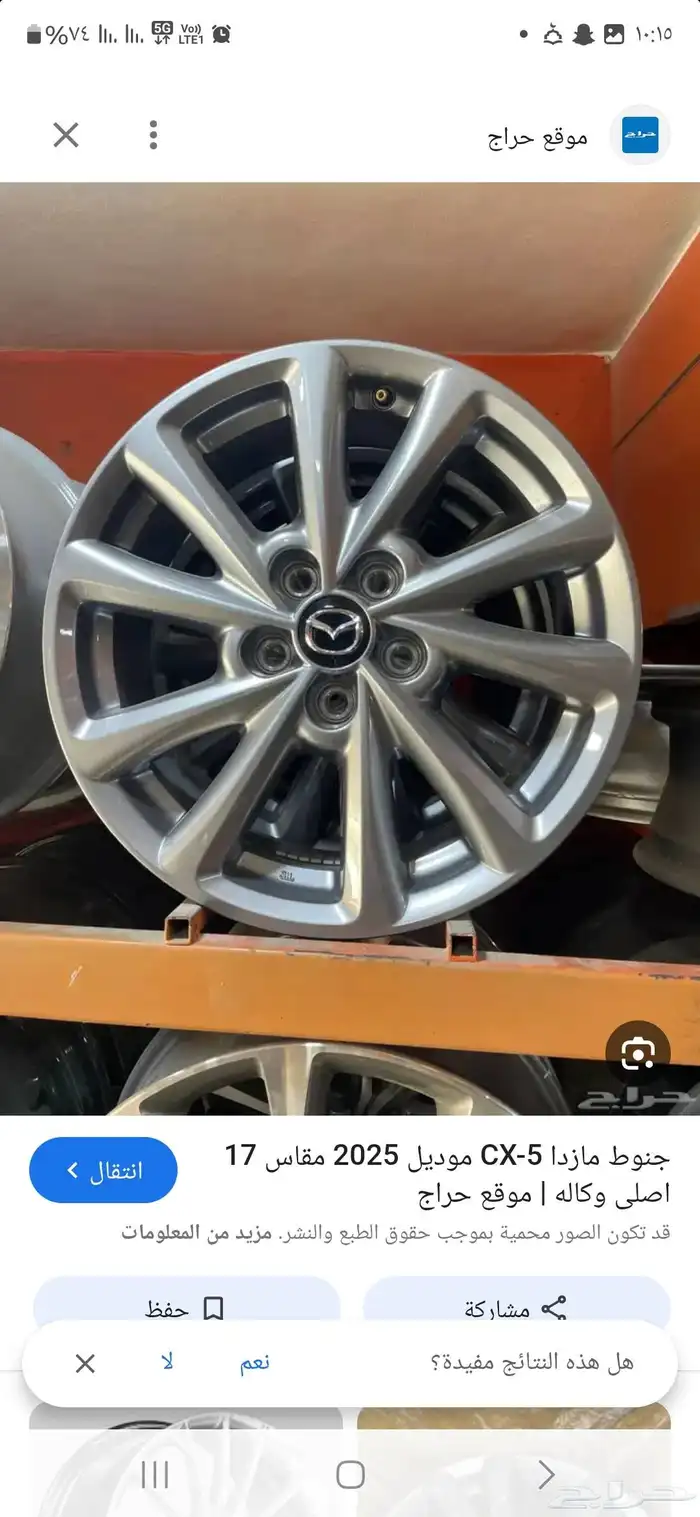This screenshot has width=700, height=1517.
Task: Answer نعم to the feedback prompt
Action: pos(255,1363)
